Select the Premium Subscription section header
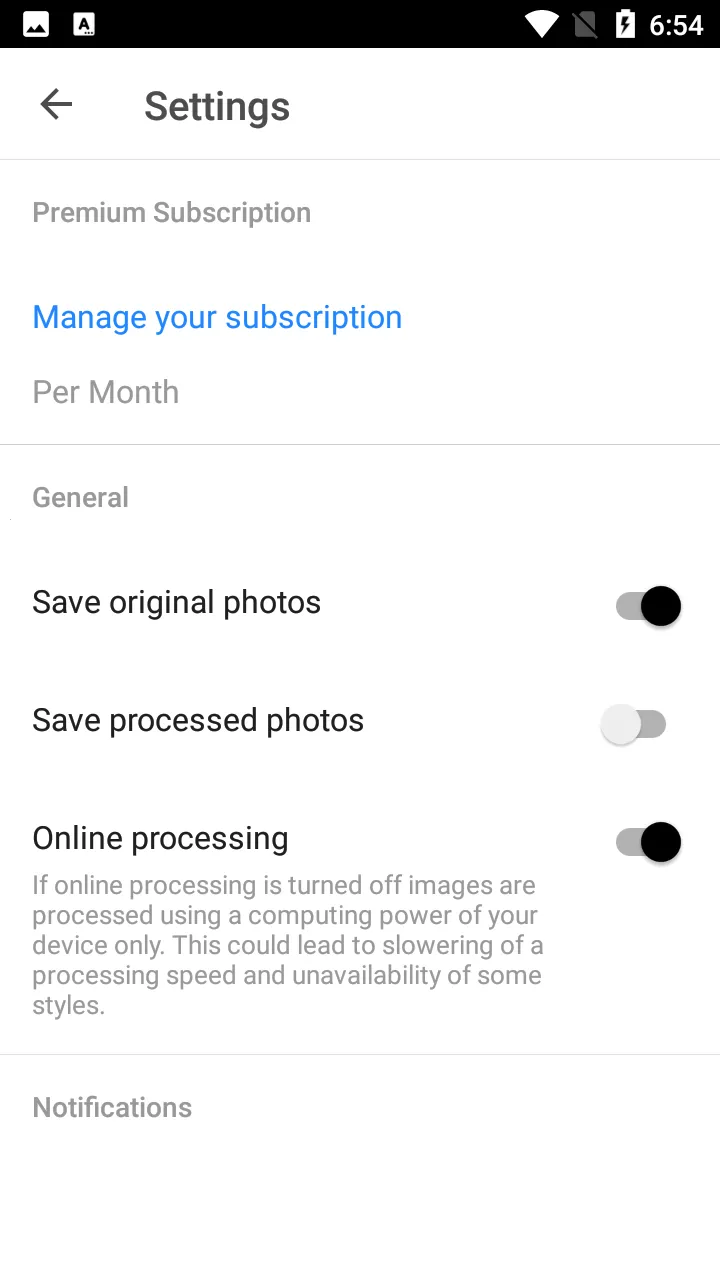 (171, 212)
